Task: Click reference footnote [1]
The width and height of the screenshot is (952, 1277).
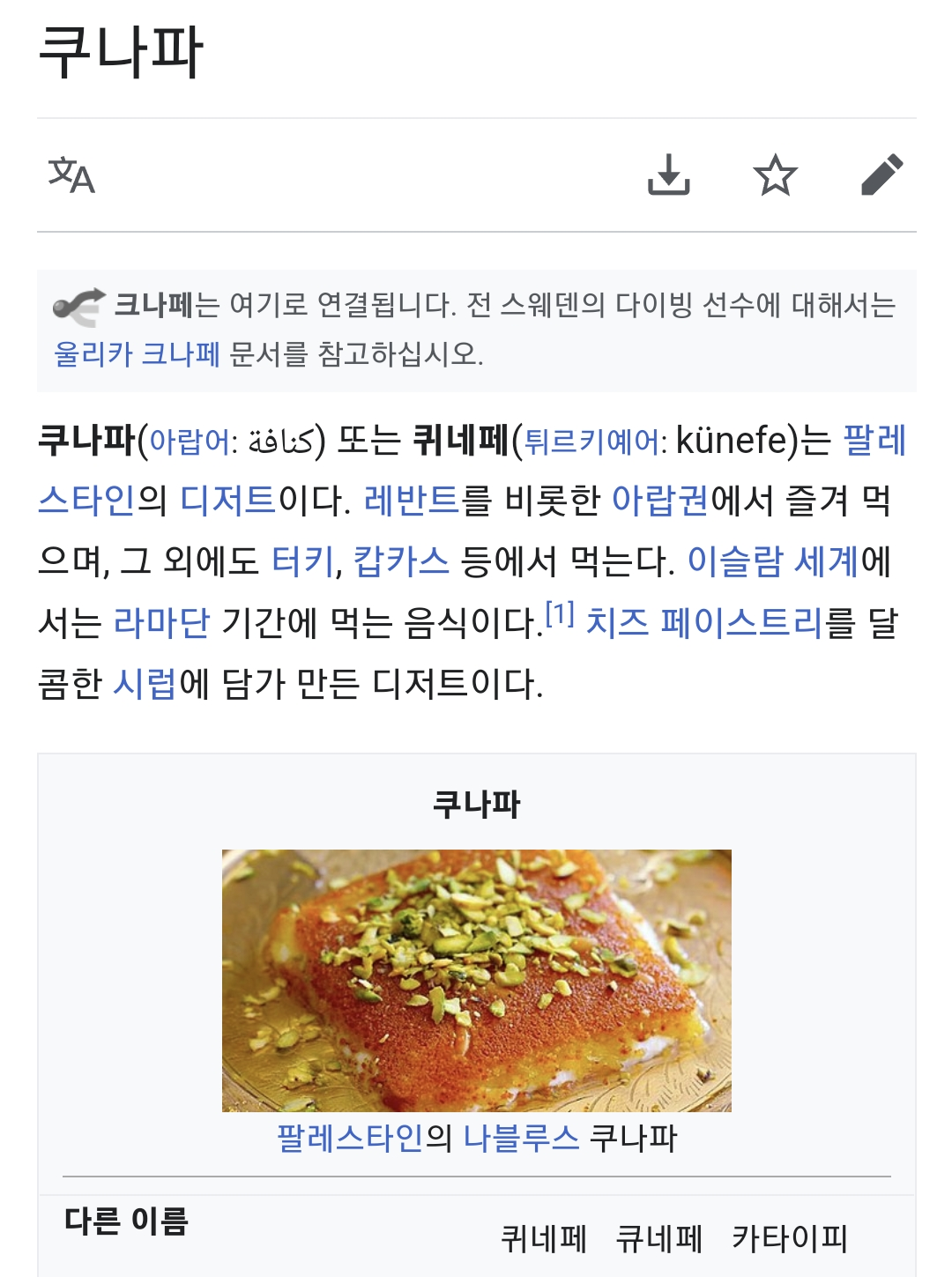Action: (x=559, y=610)
